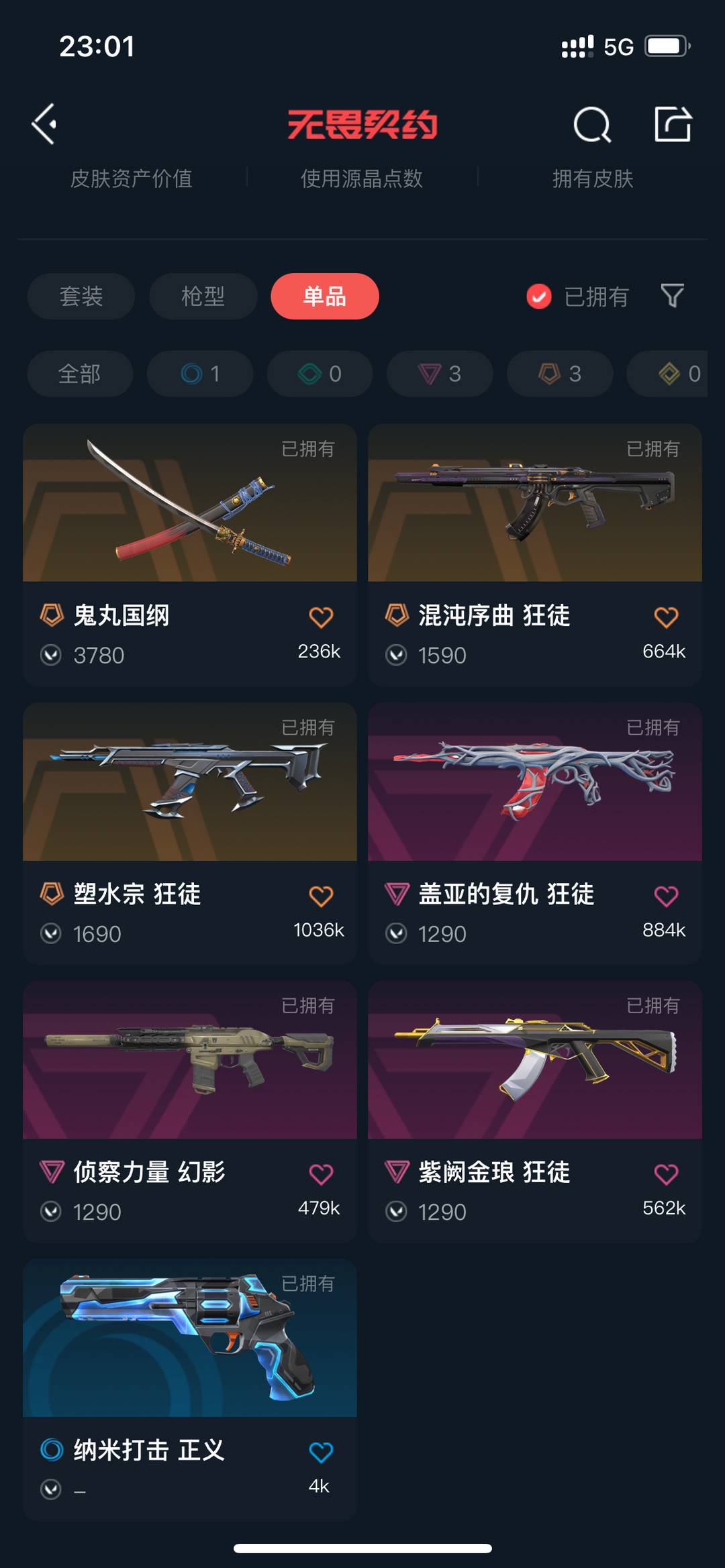This screenshot has width=725, height=1568.
Task: Open the search magnifier icon
Action: coord(592,125)
